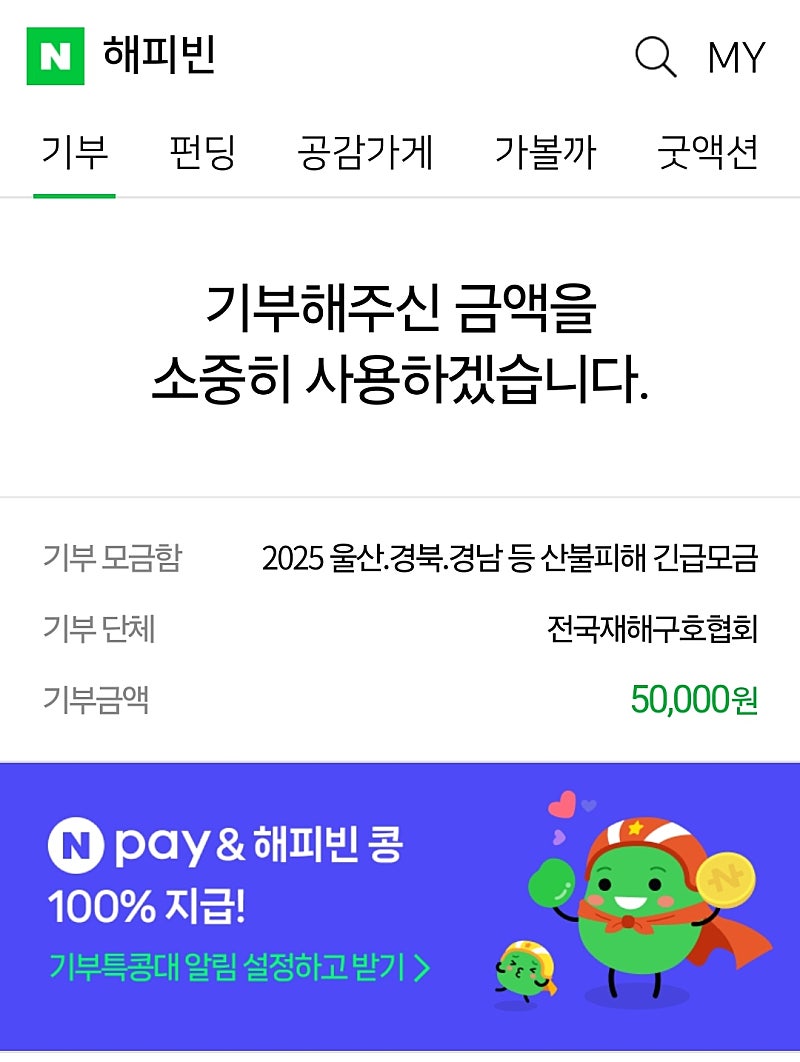
Task: Select the 기부 tab
Action: pos(74,153)
